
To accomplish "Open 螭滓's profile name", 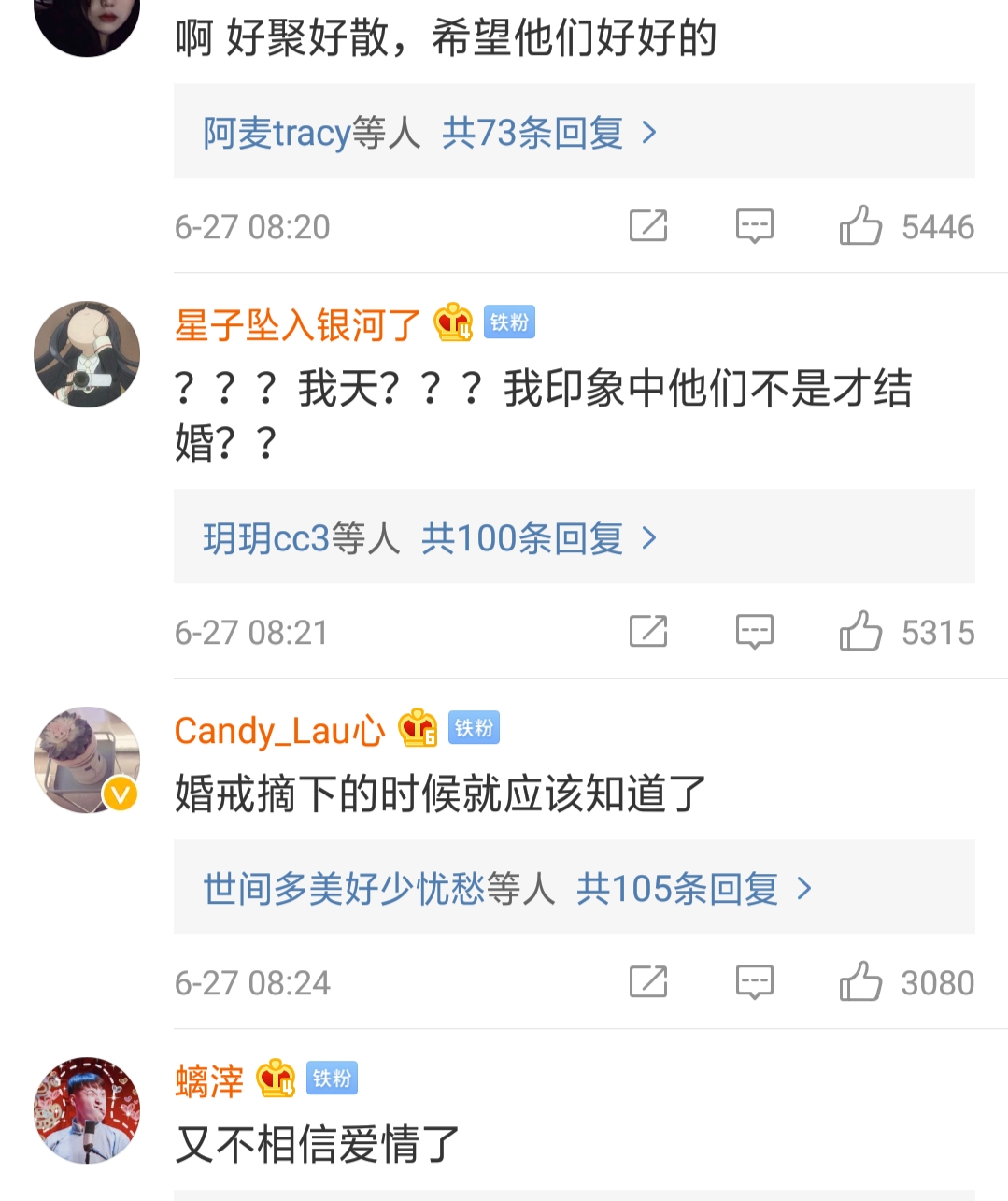I will pyautogui.click(x=209, y=1081).
